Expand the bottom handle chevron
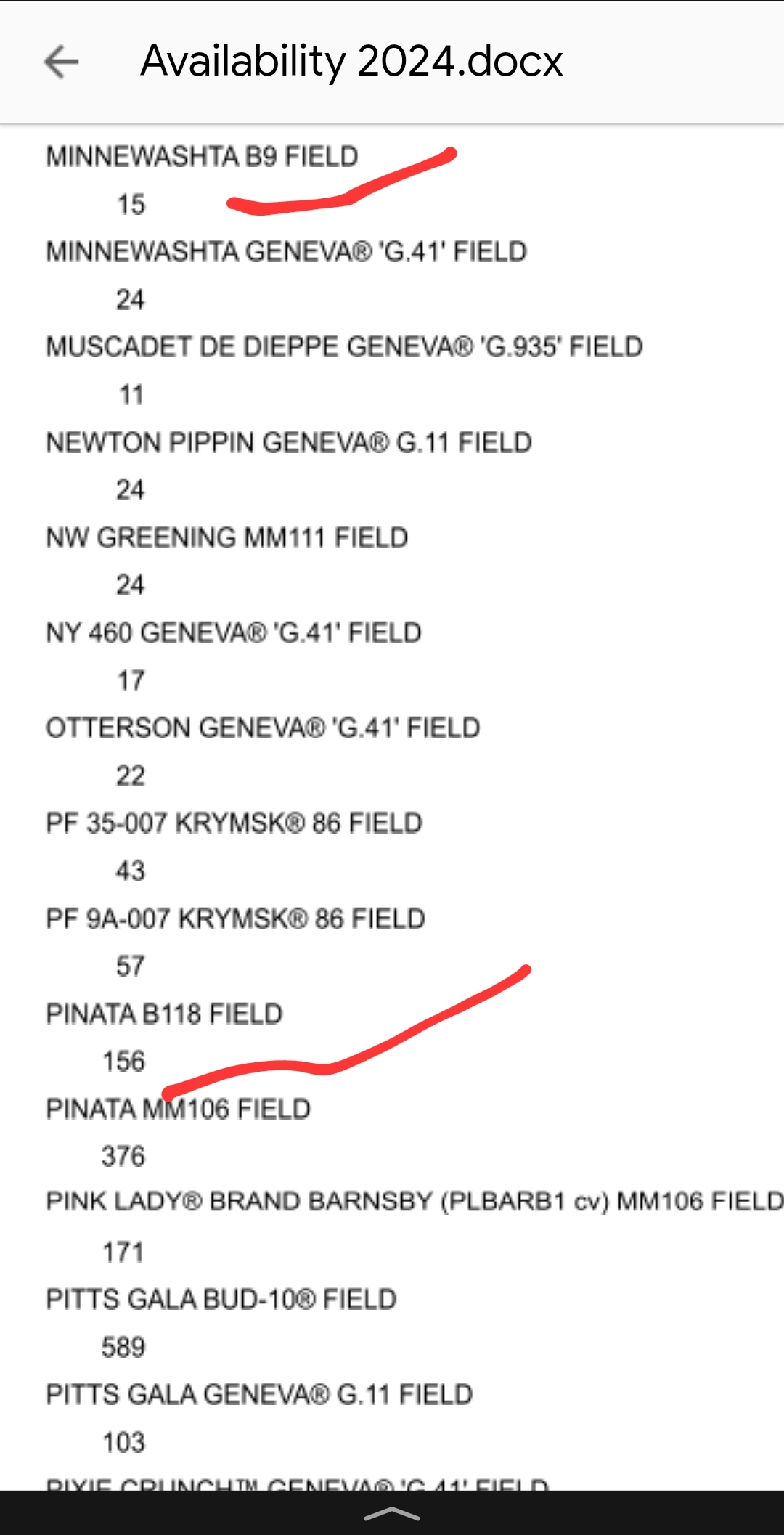Screen dimensions: 784x1535 click(391, 1513)
